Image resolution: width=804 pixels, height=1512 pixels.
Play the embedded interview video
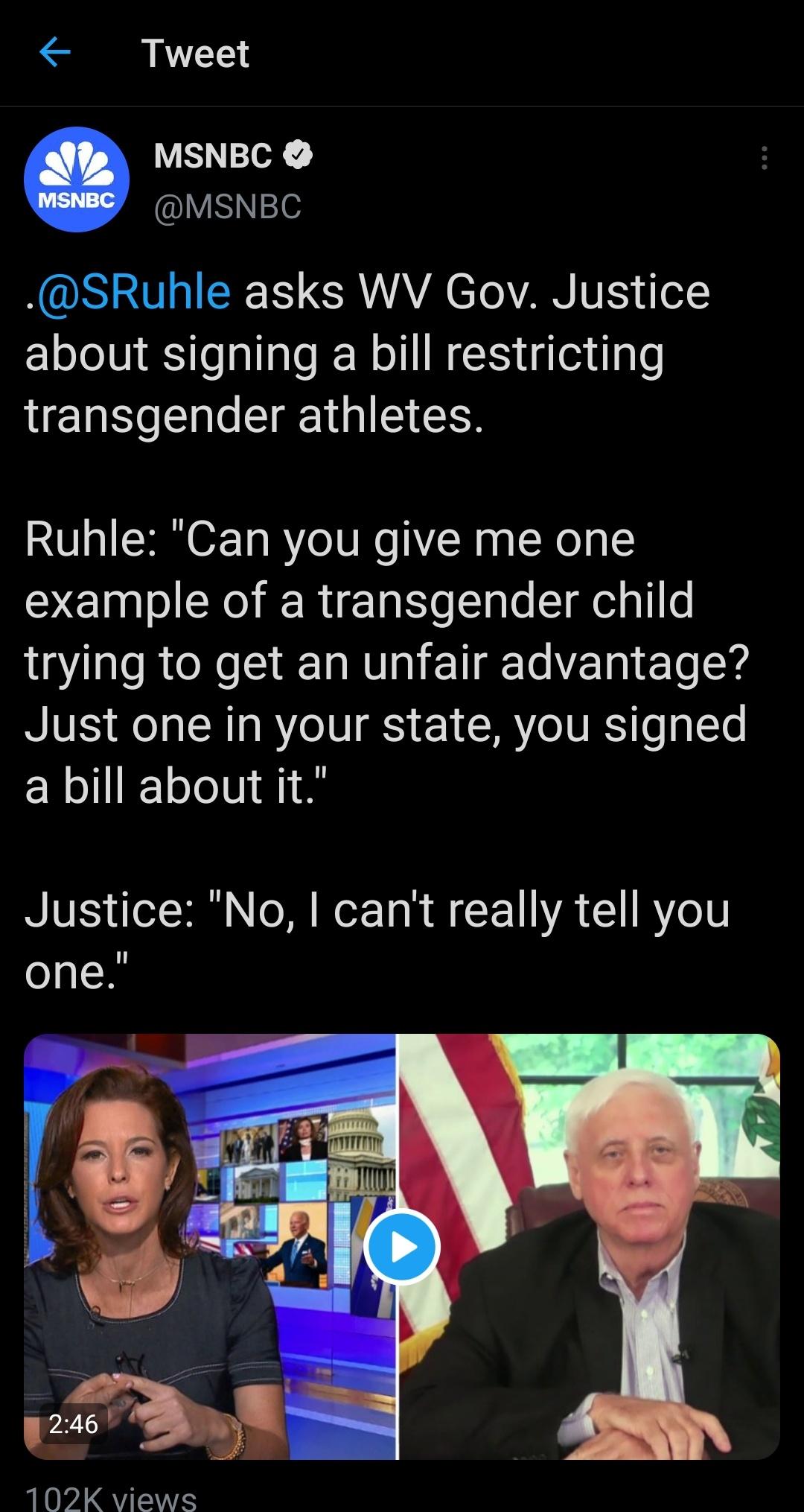(402, 1246)
